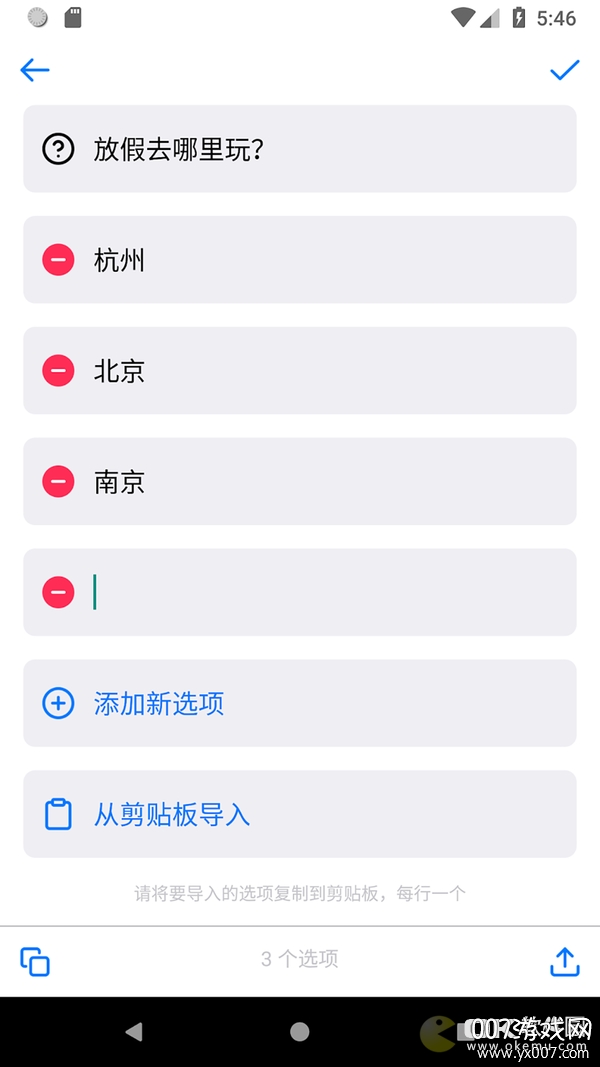Share the options using the export icon
The width and height of the screenshot is (600, 1067).
[565, 961]
